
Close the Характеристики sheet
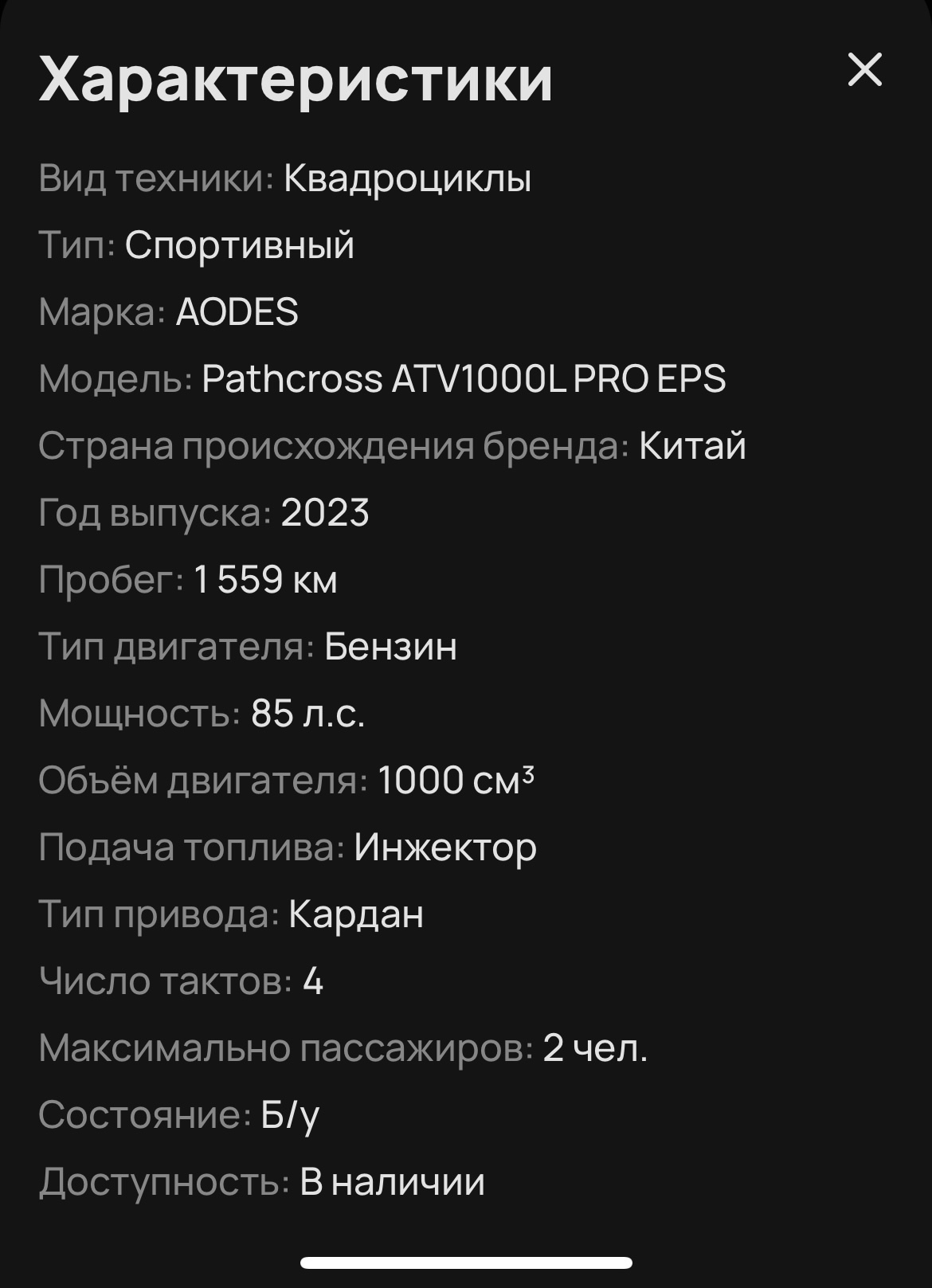(864, 70)
